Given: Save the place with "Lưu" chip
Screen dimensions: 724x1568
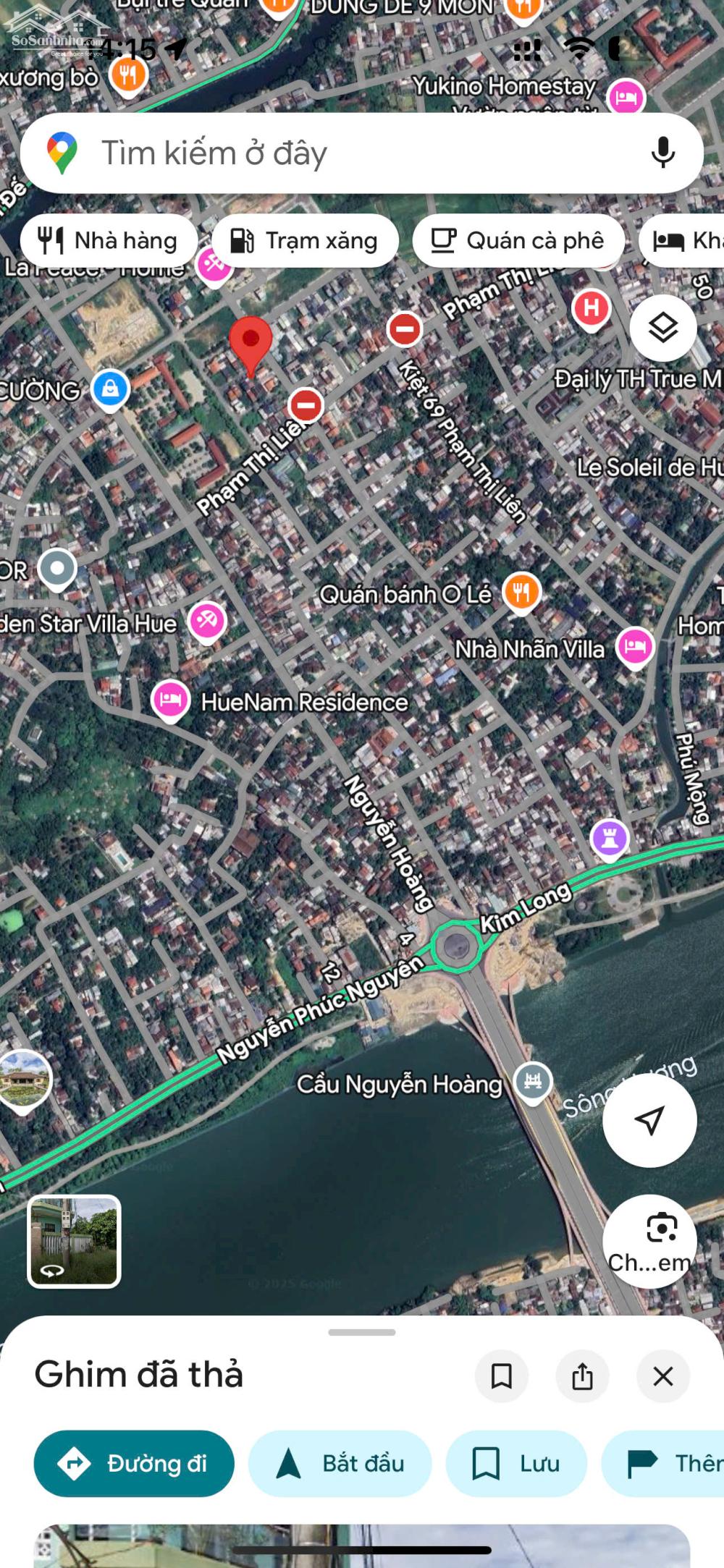Looking at the screenshot, I should (x=515, y=1464).
